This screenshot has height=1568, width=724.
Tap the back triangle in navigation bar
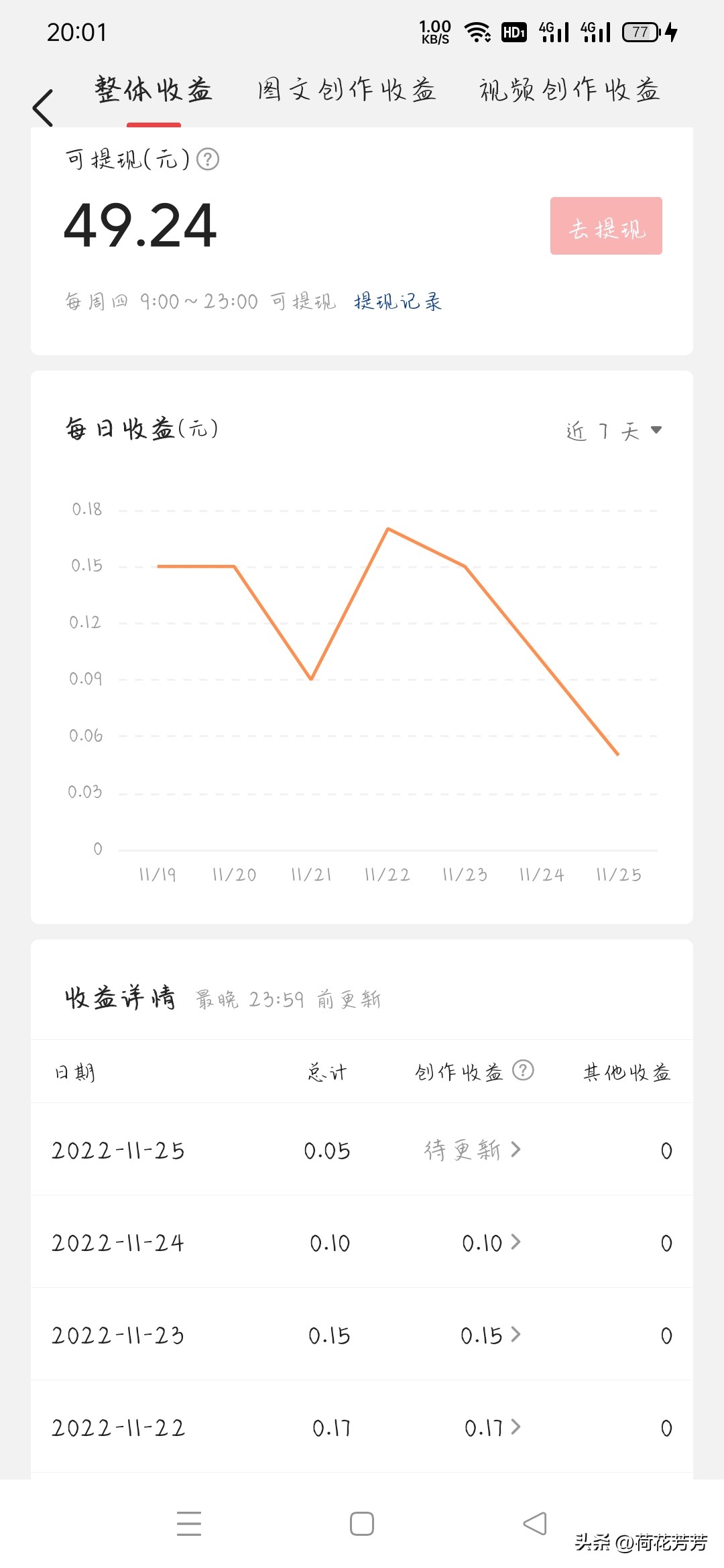pos(533,1524)
